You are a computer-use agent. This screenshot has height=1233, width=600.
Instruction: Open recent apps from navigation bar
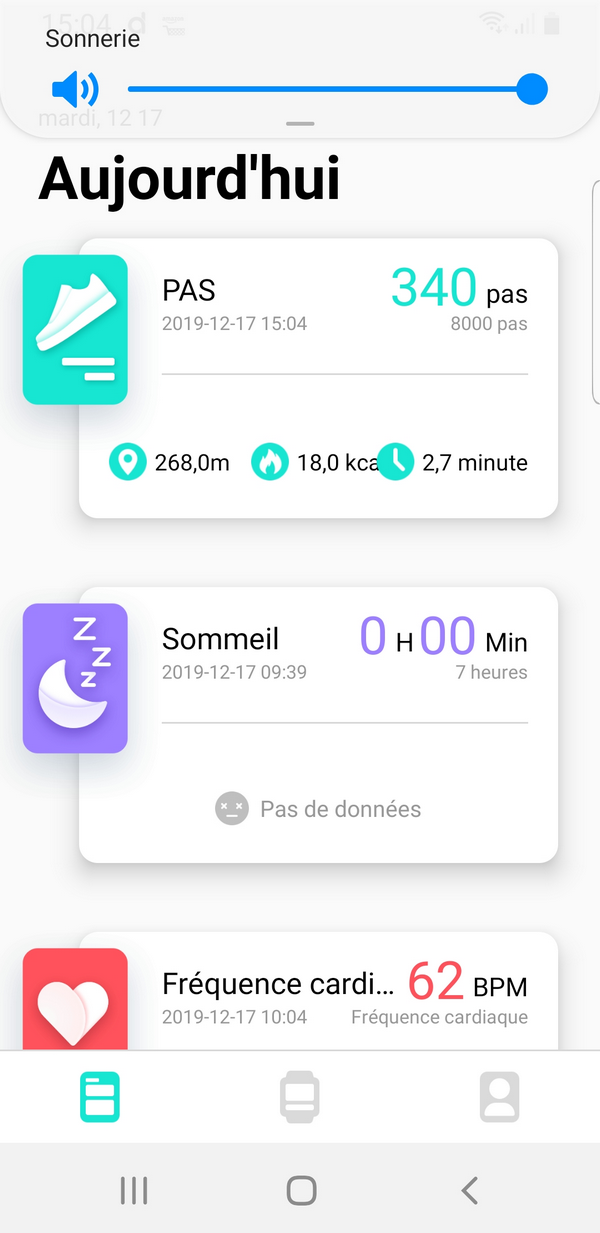(x=134, y=1190)
